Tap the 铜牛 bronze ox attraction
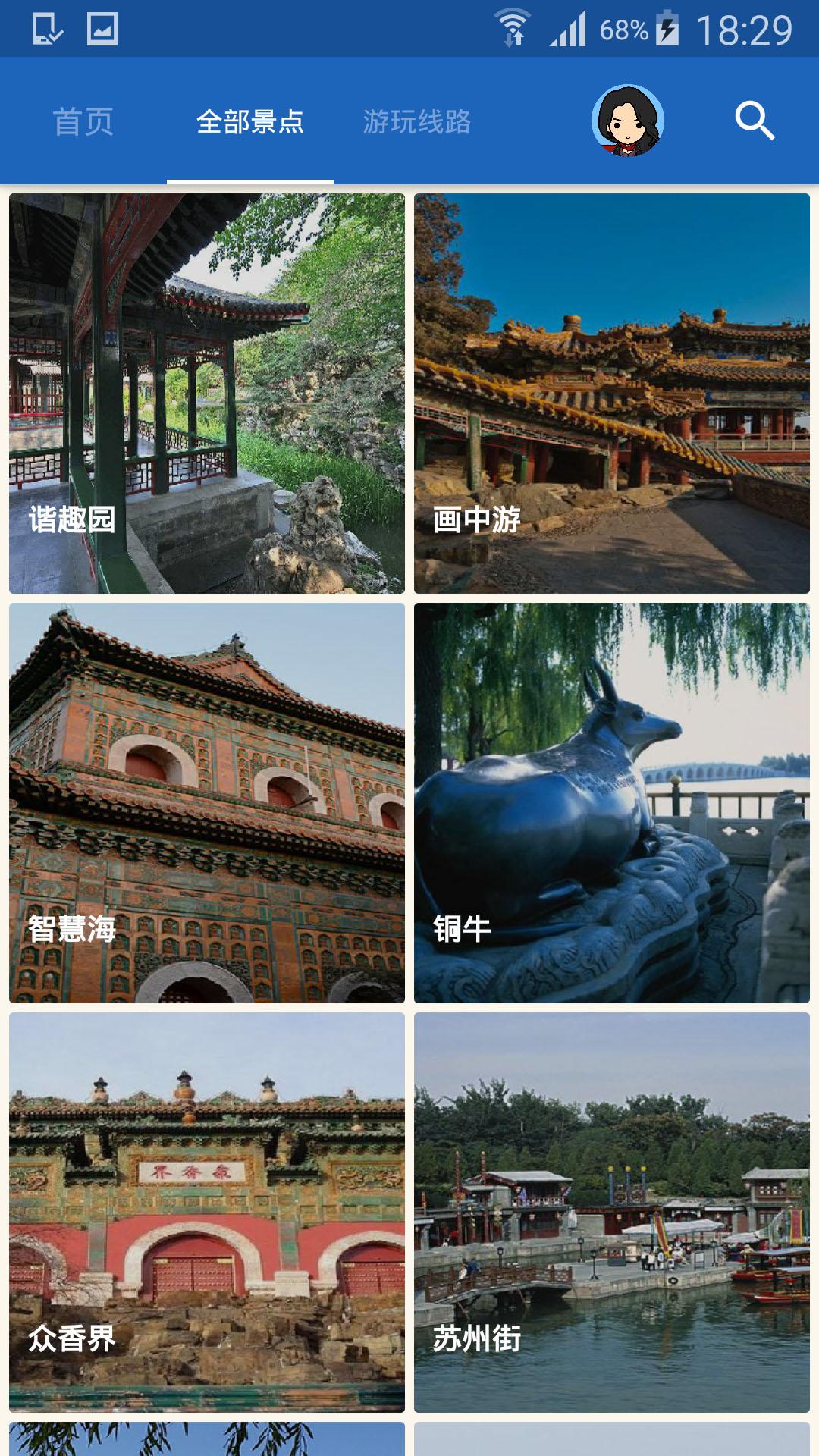This screenshot has height=1456, width=819. (x=613, y=804)
